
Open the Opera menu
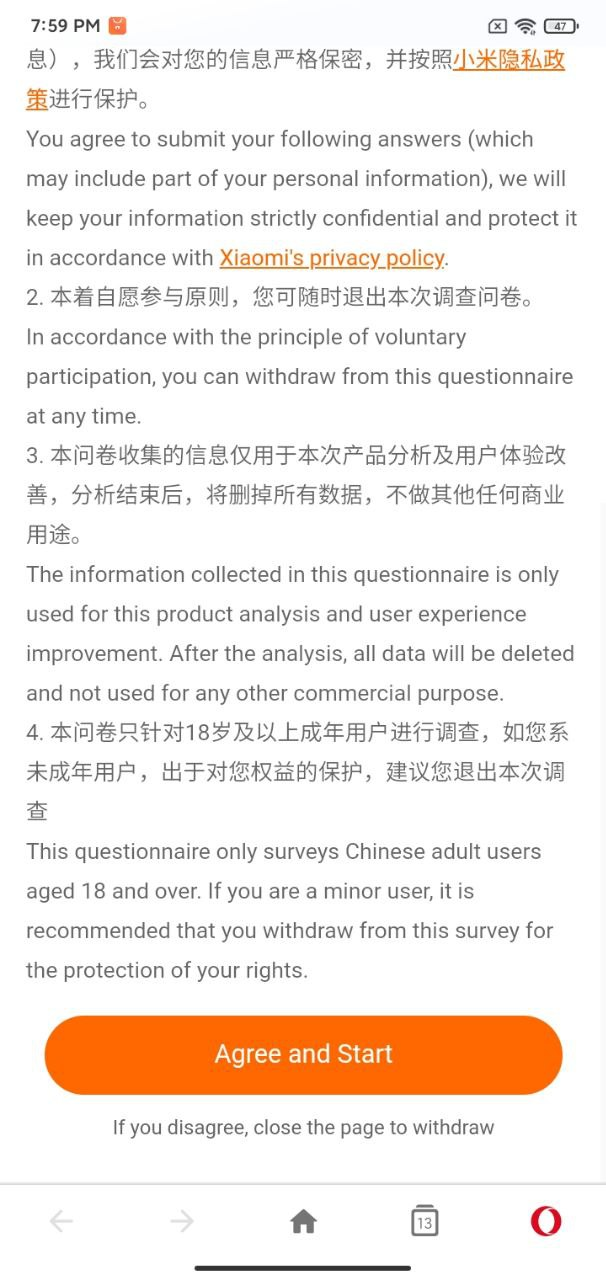[x=545, y=1221]
